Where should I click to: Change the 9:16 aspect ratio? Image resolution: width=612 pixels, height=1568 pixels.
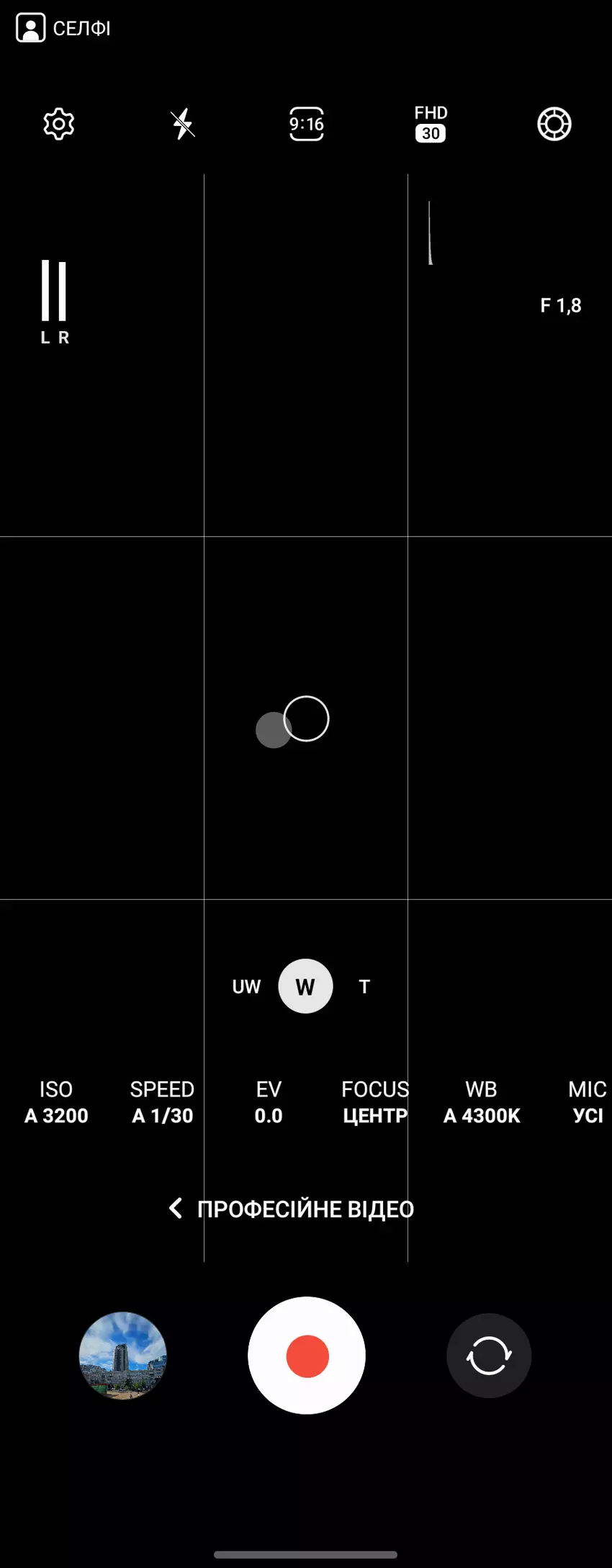(307, 125)
